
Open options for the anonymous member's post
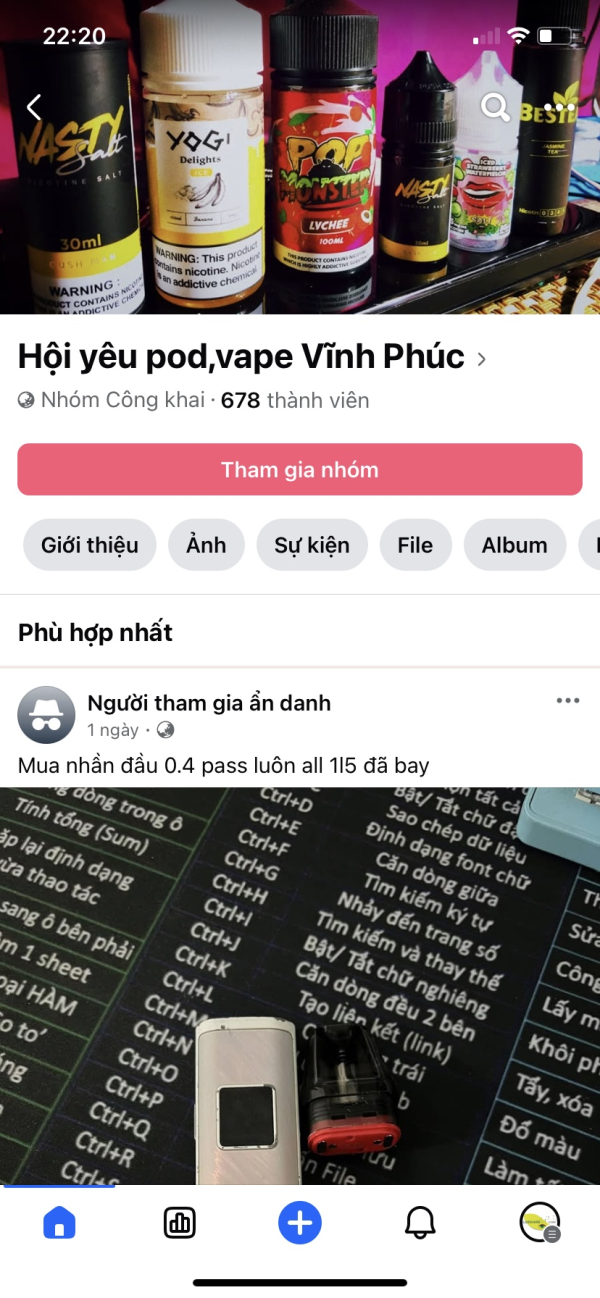coord(567,701)
